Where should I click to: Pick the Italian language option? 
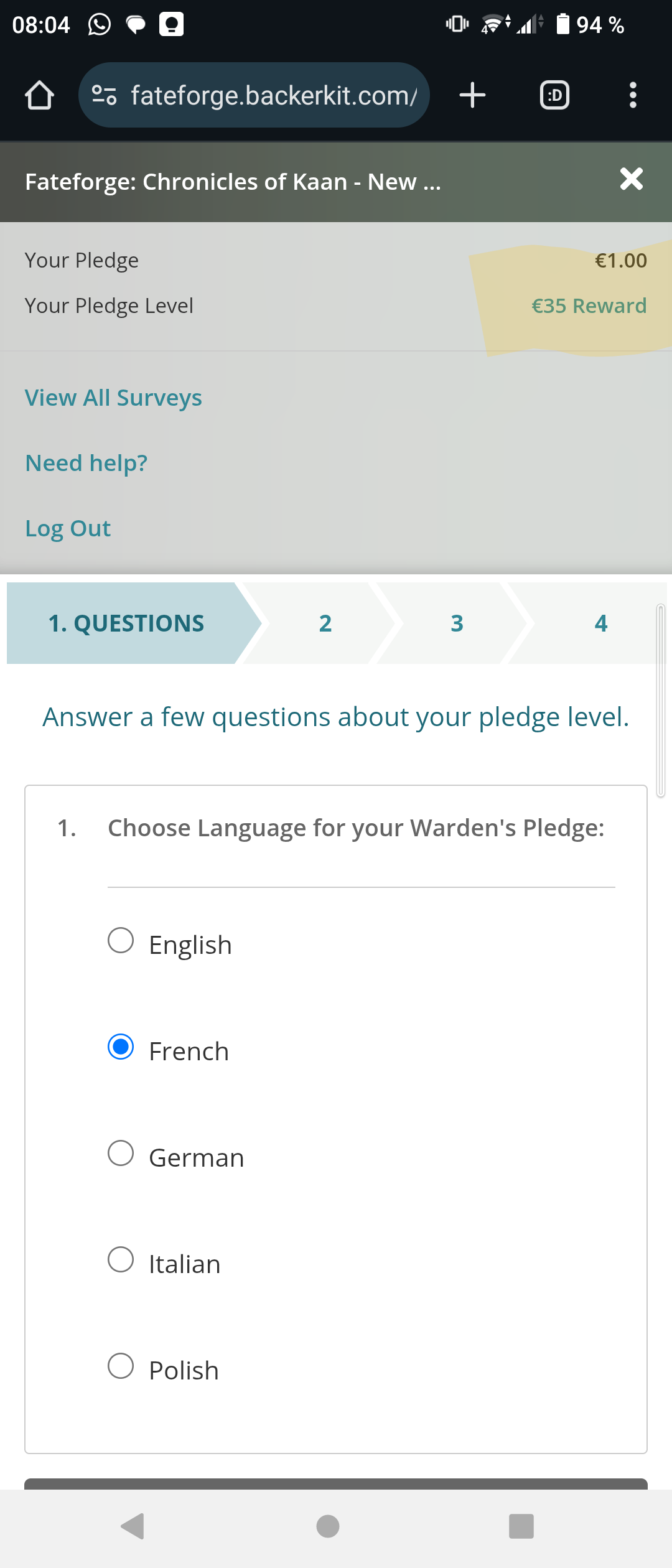[x=121, y=1260]
